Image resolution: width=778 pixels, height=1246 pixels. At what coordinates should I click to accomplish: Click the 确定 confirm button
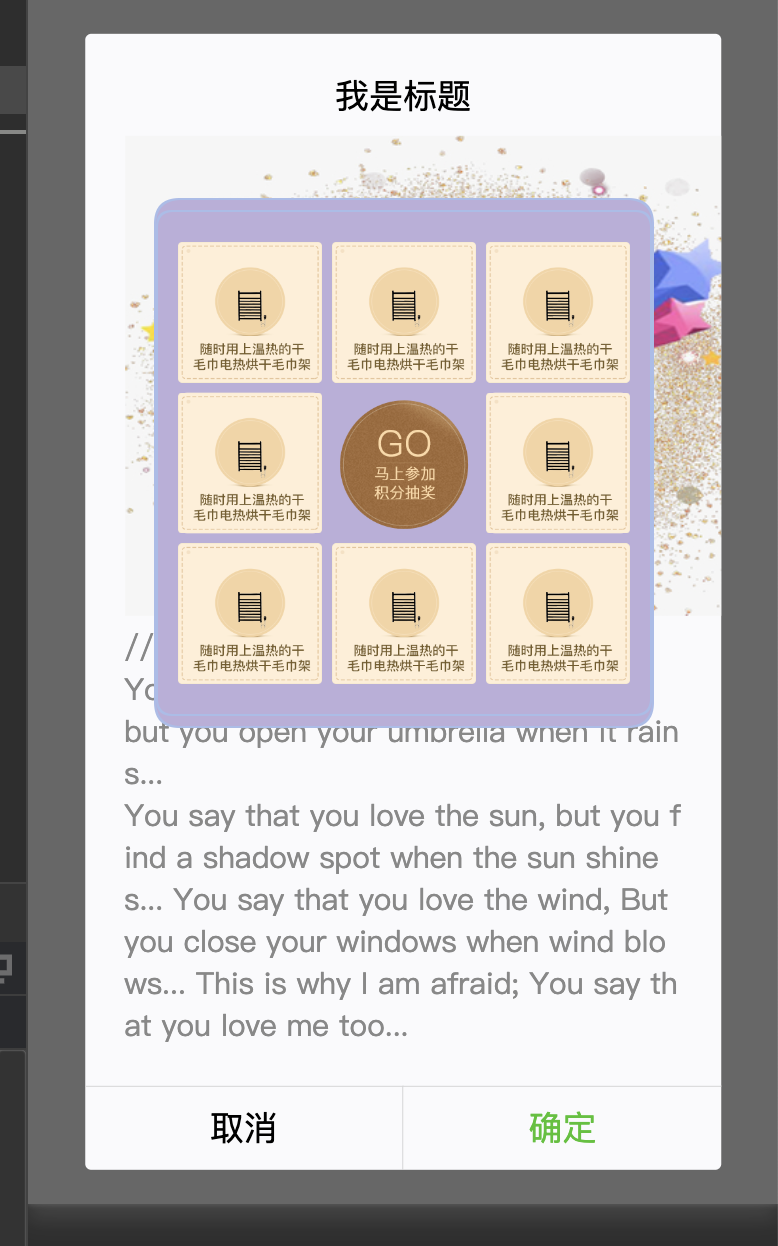(562, 1127)
